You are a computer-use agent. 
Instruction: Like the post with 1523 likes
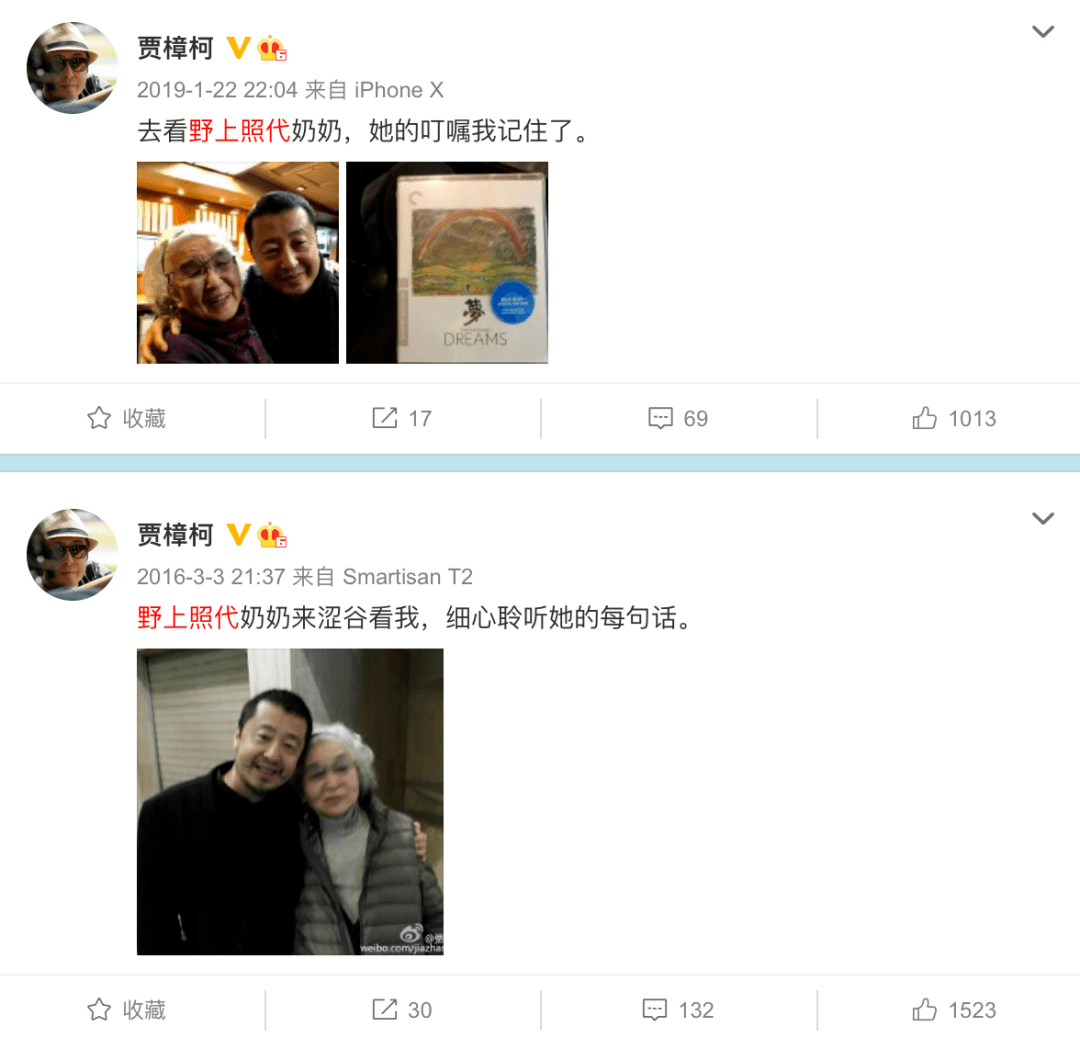[x=954, y=1009]
